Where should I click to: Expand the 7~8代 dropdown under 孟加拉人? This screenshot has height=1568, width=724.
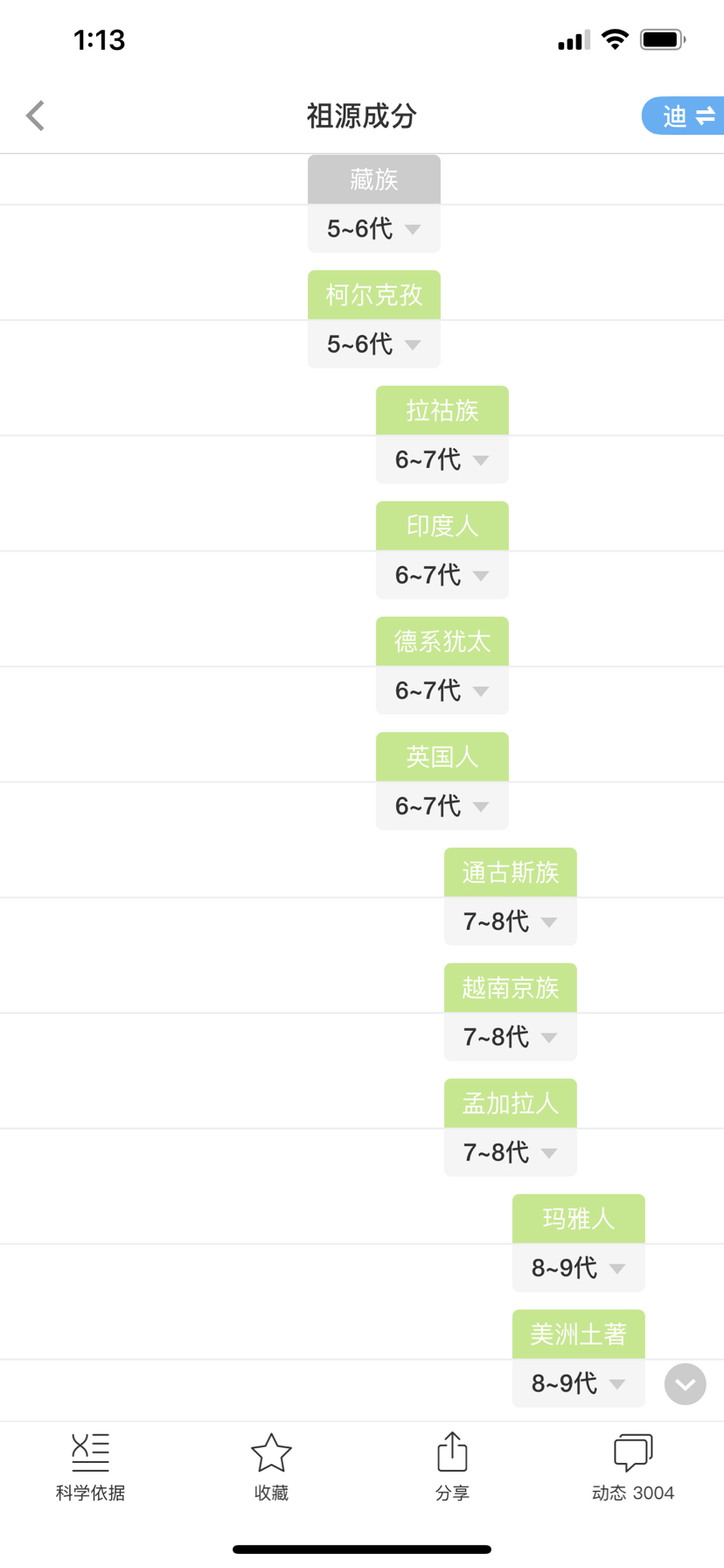(511, 1153)
